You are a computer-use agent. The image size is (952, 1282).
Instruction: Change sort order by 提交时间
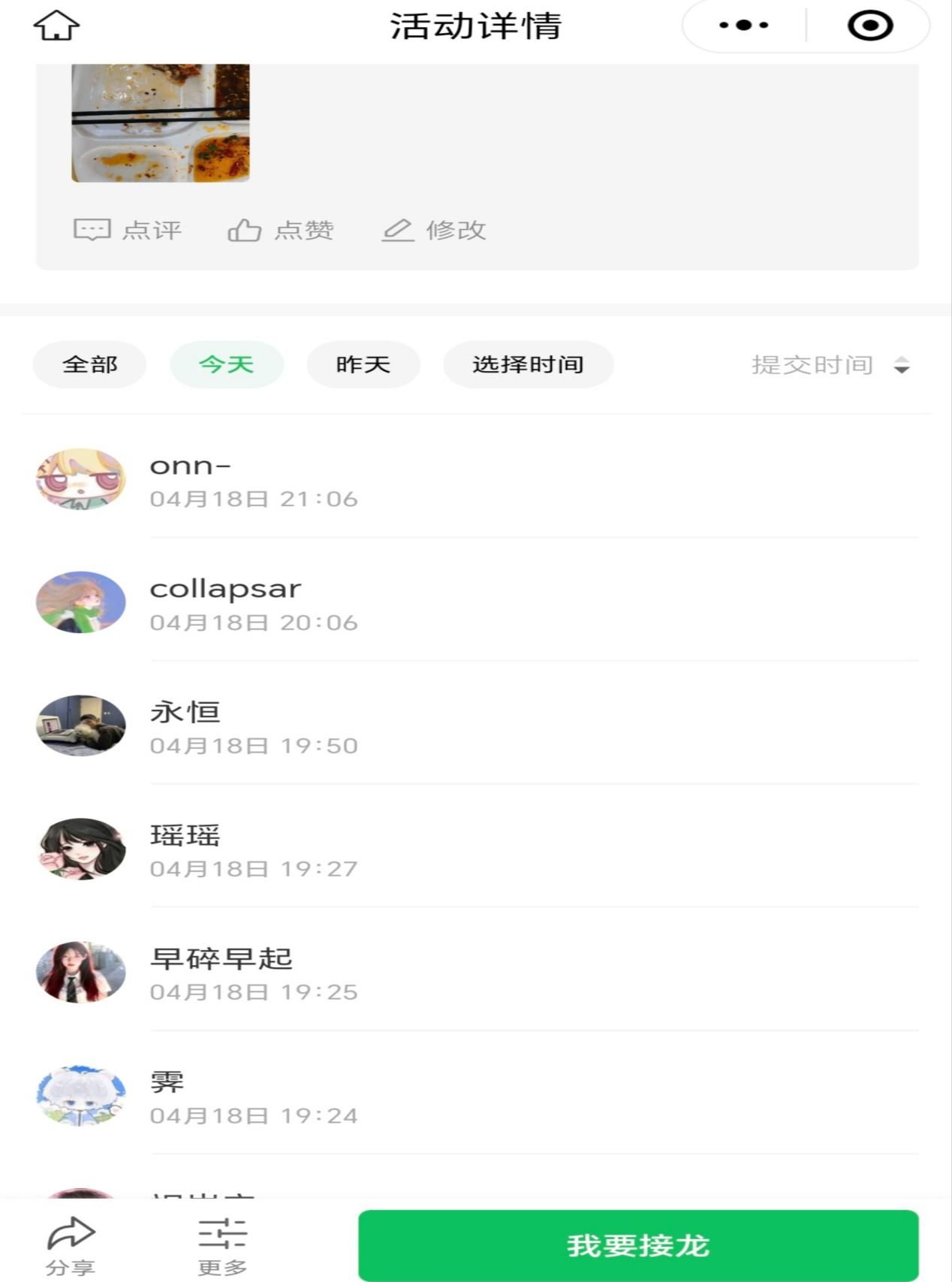tap(830, 366)
